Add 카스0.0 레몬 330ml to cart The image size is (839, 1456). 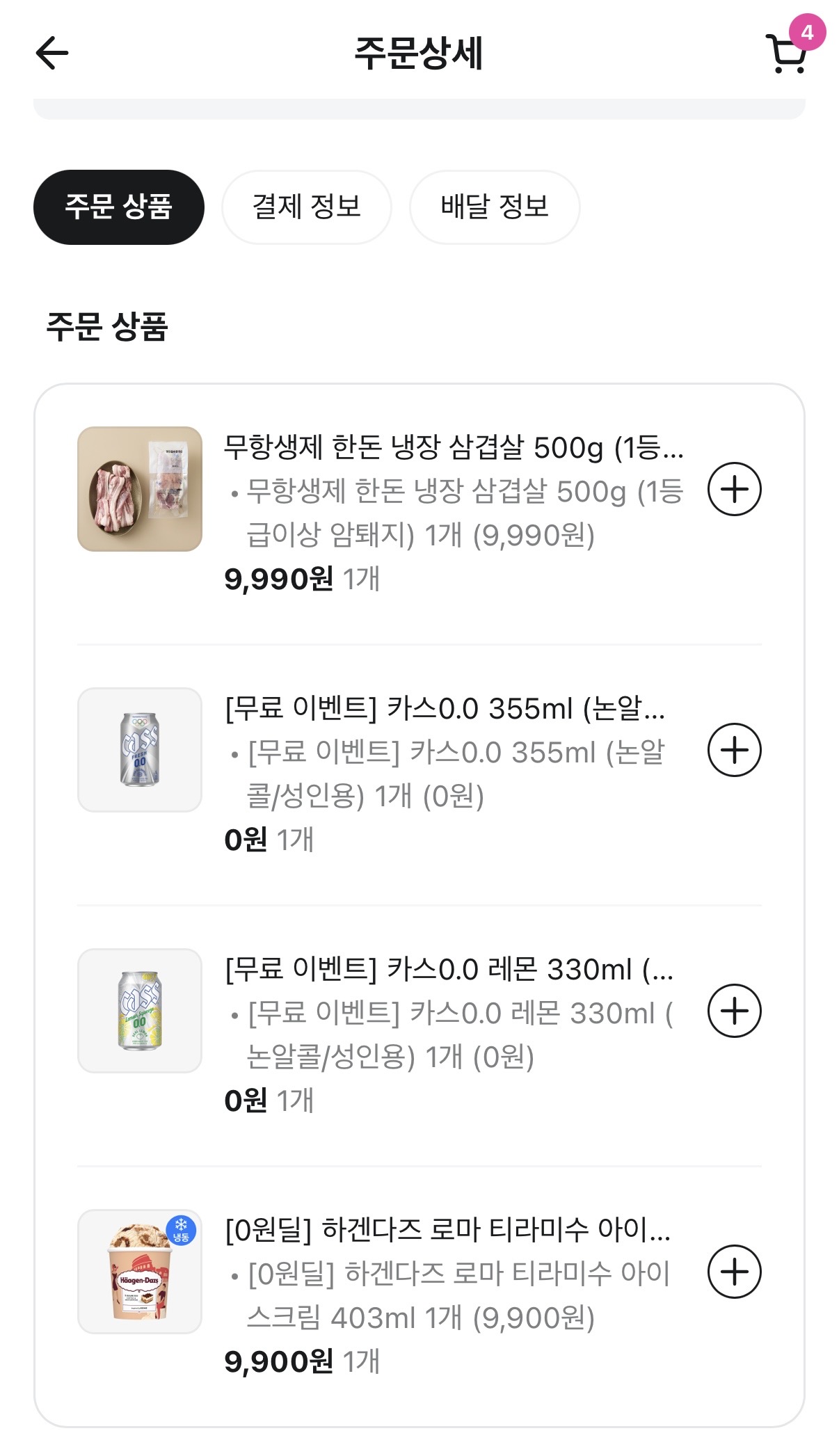tap(734, 1011)
